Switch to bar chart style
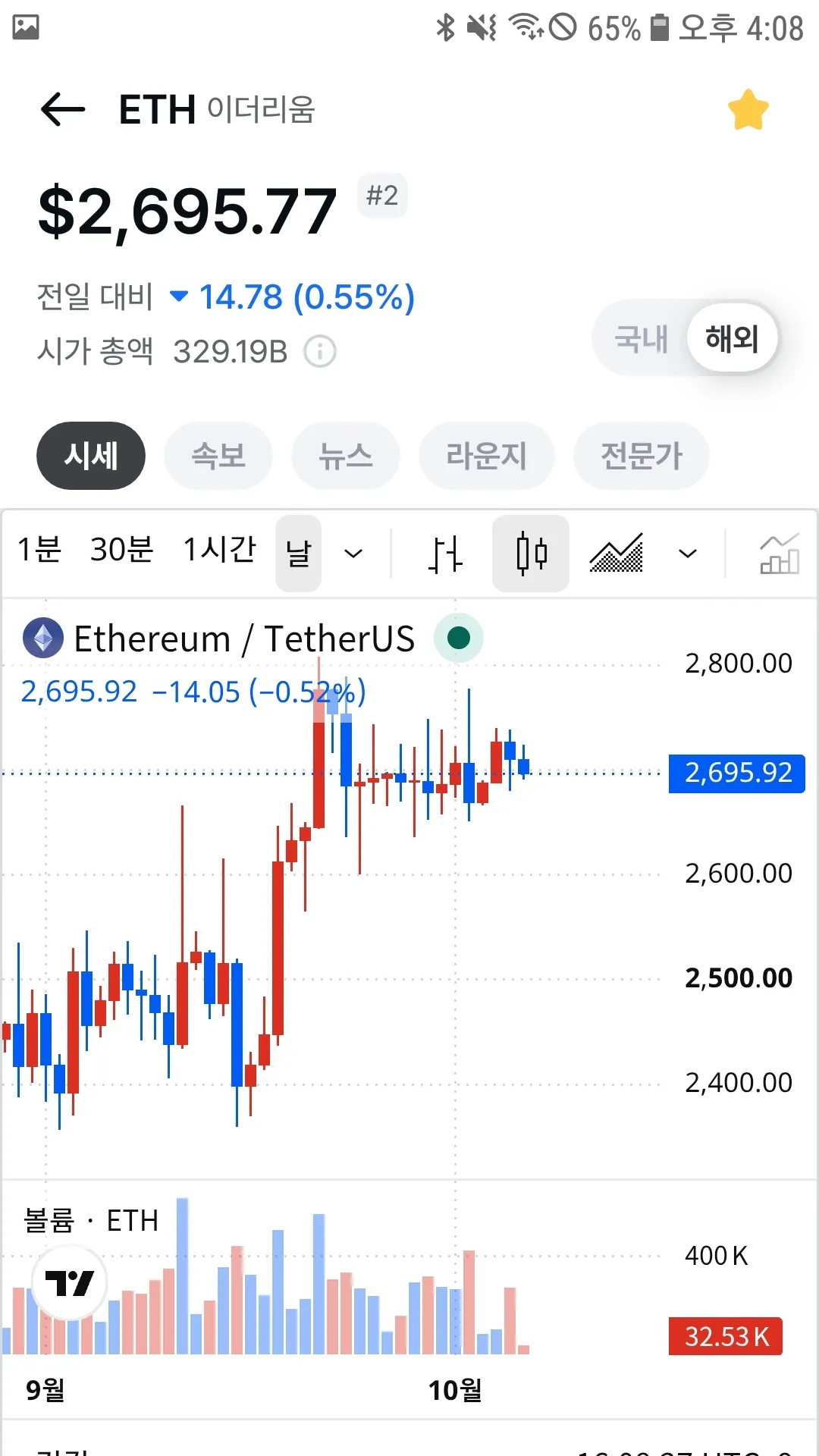This screenshot has width=819, height=1456. pyautogui.click(x=446, y=554)
